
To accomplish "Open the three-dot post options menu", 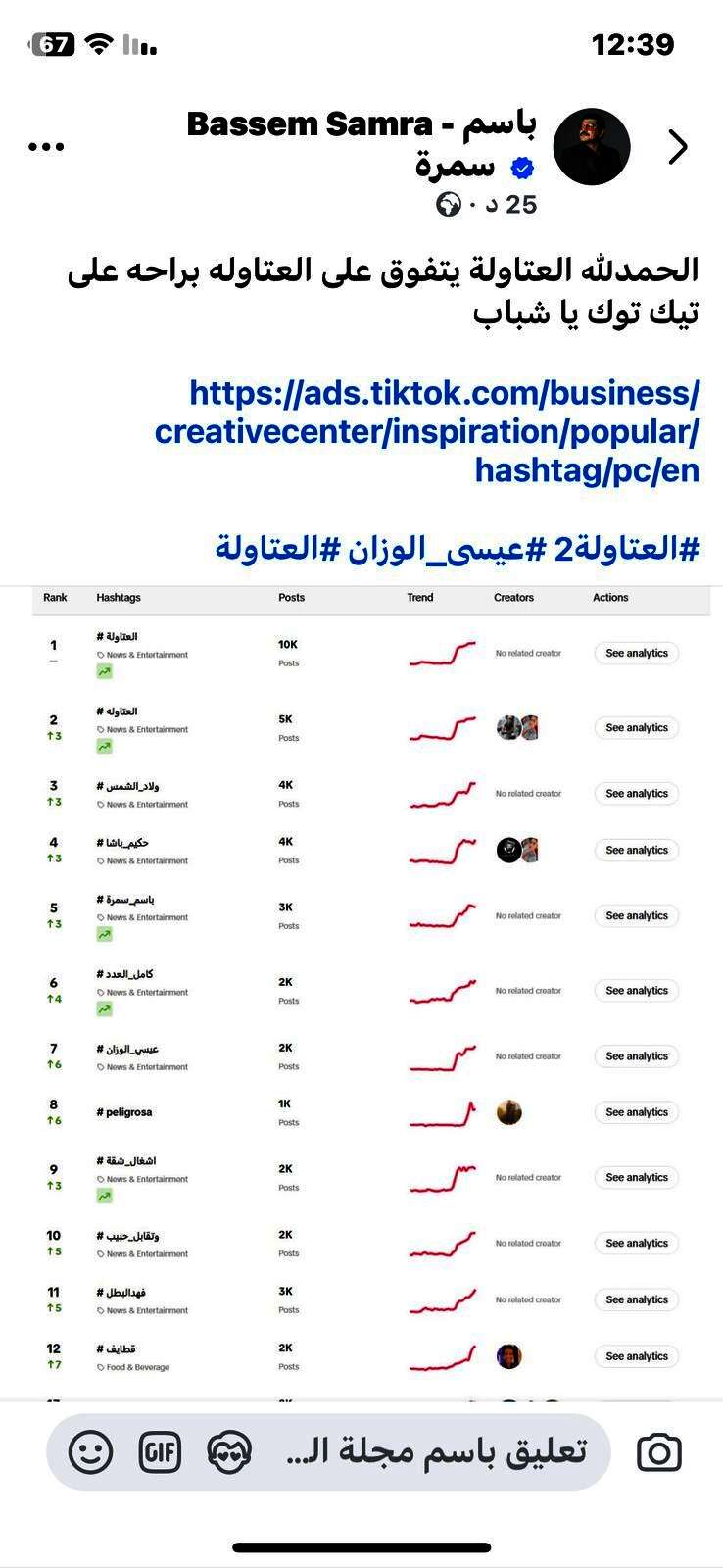I will [46, 147].
